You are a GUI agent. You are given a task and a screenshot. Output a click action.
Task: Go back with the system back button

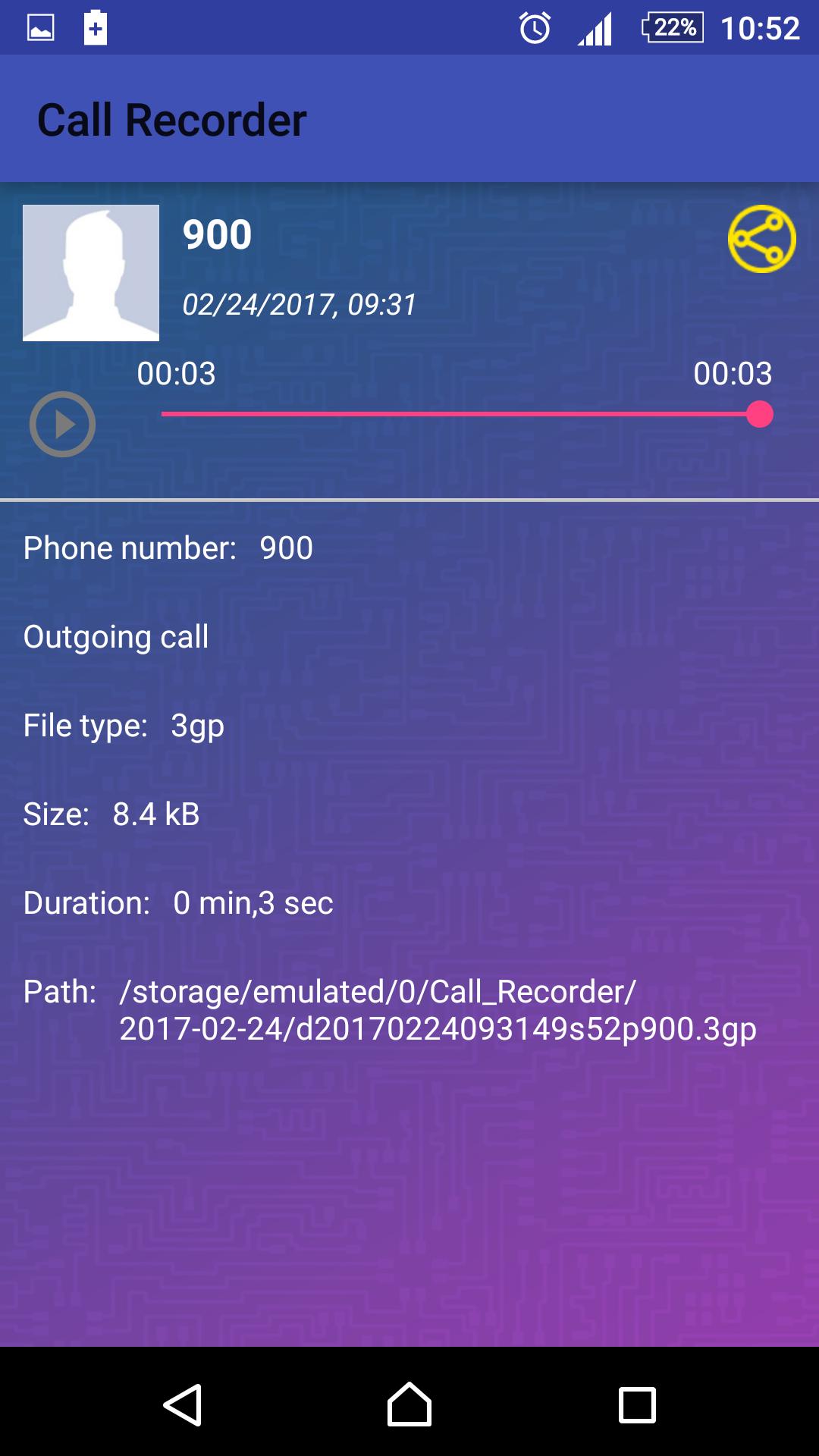(x=183, y=1405)
